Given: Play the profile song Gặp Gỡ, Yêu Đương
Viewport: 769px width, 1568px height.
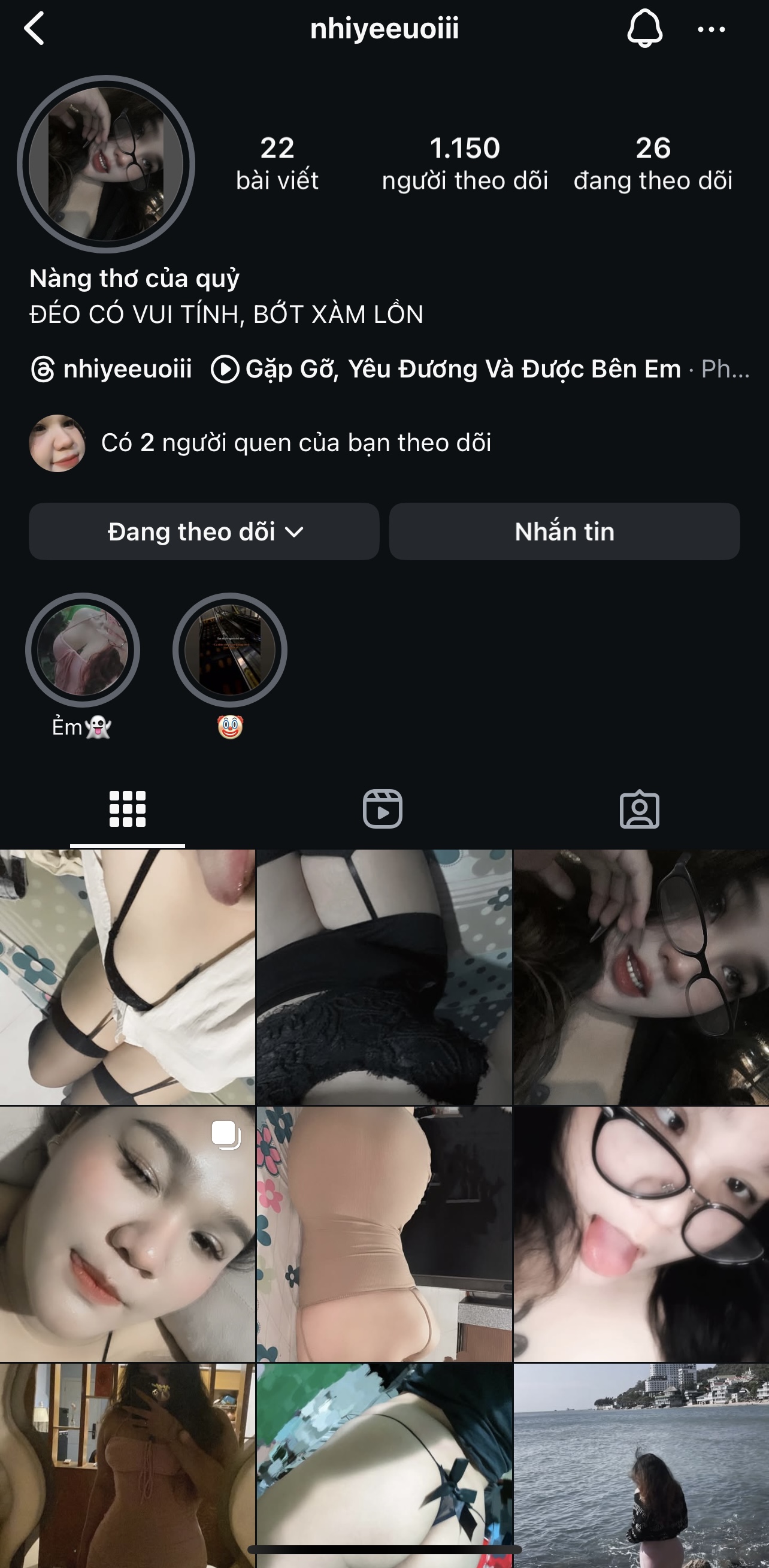Looking at the screenshot, I should (462, 369).
